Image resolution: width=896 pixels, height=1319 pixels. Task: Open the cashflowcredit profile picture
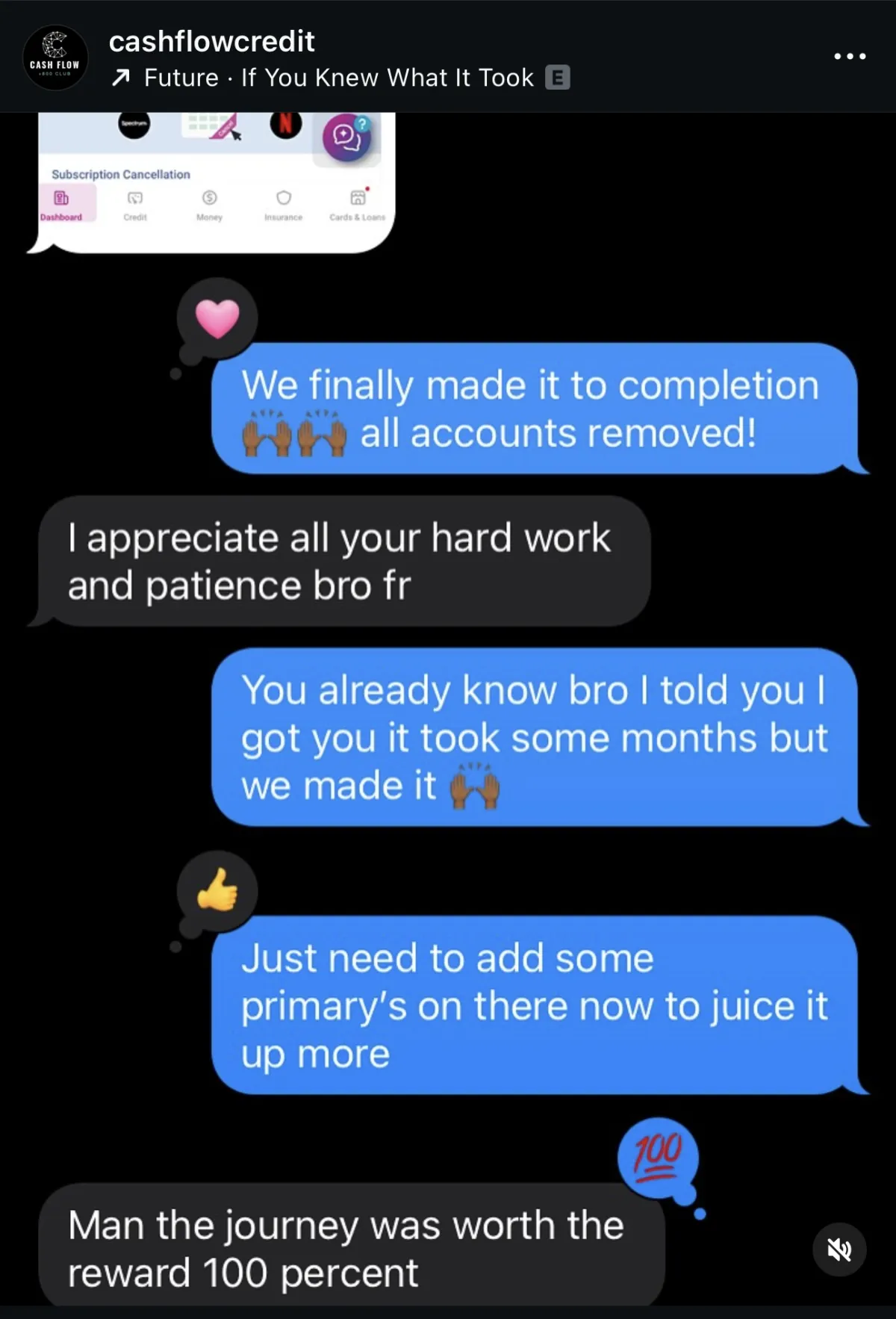coord(55,58)
